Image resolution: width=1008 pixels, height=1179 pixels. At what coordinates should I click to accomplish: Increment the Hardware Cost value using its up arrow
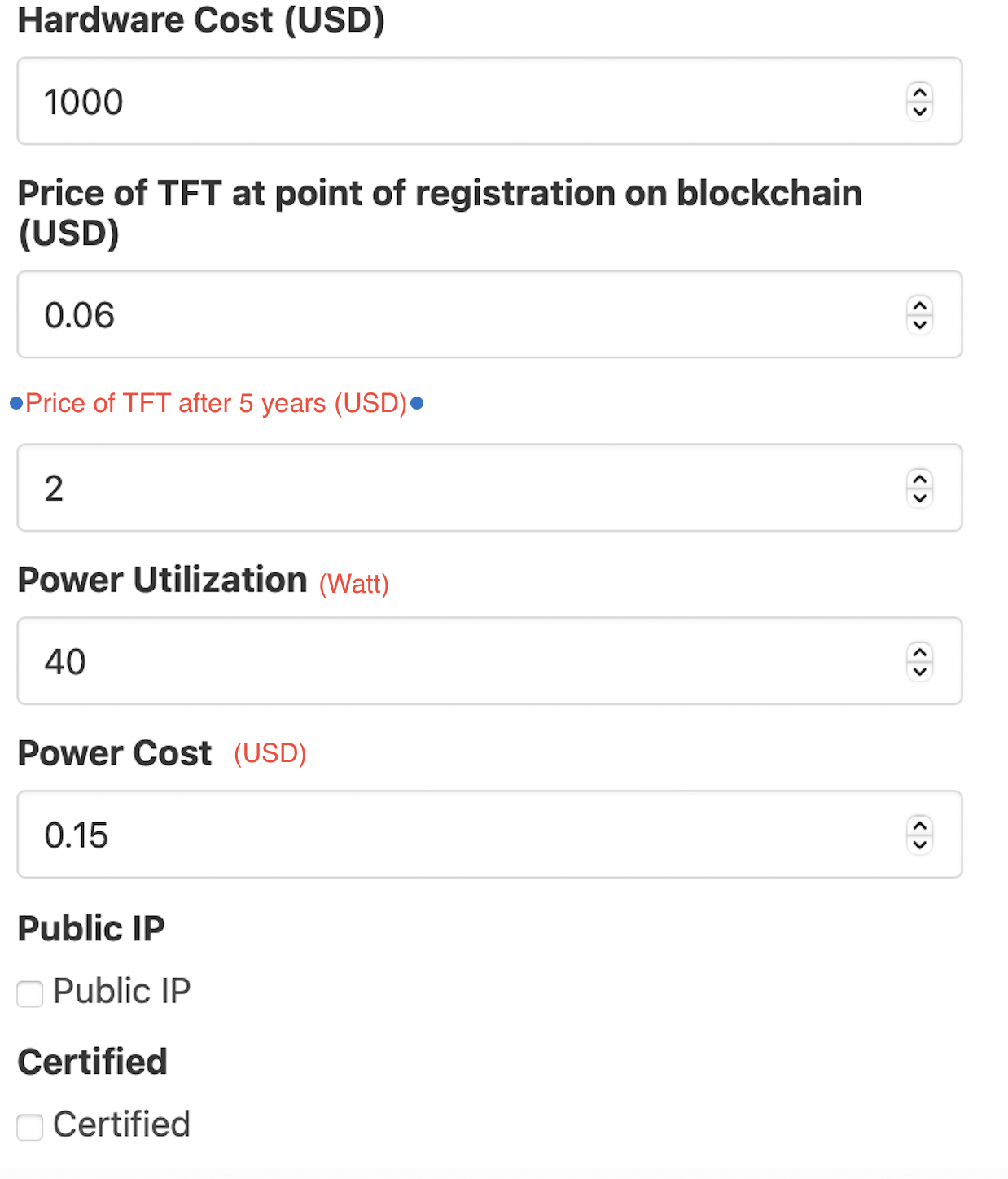point(919,93)
